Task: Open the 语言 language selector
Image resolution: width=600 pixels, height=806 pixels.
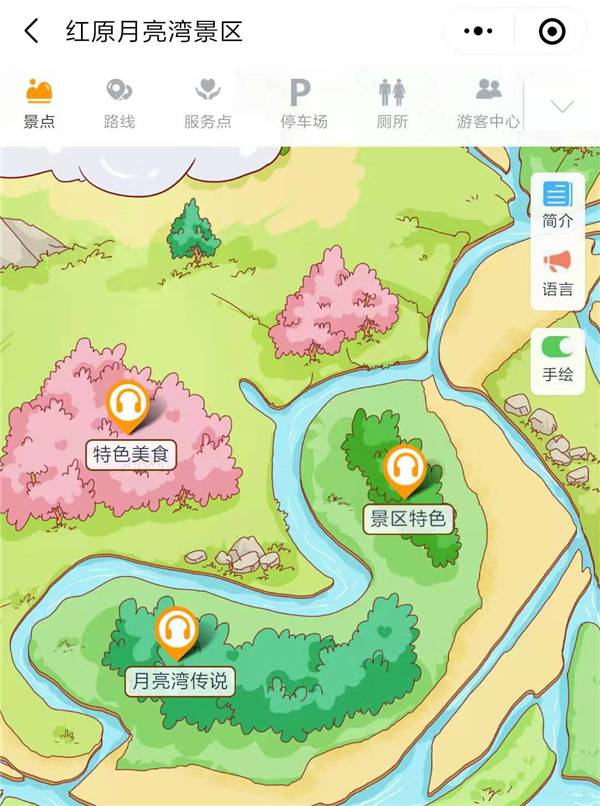Action: (x=557, y=274)
